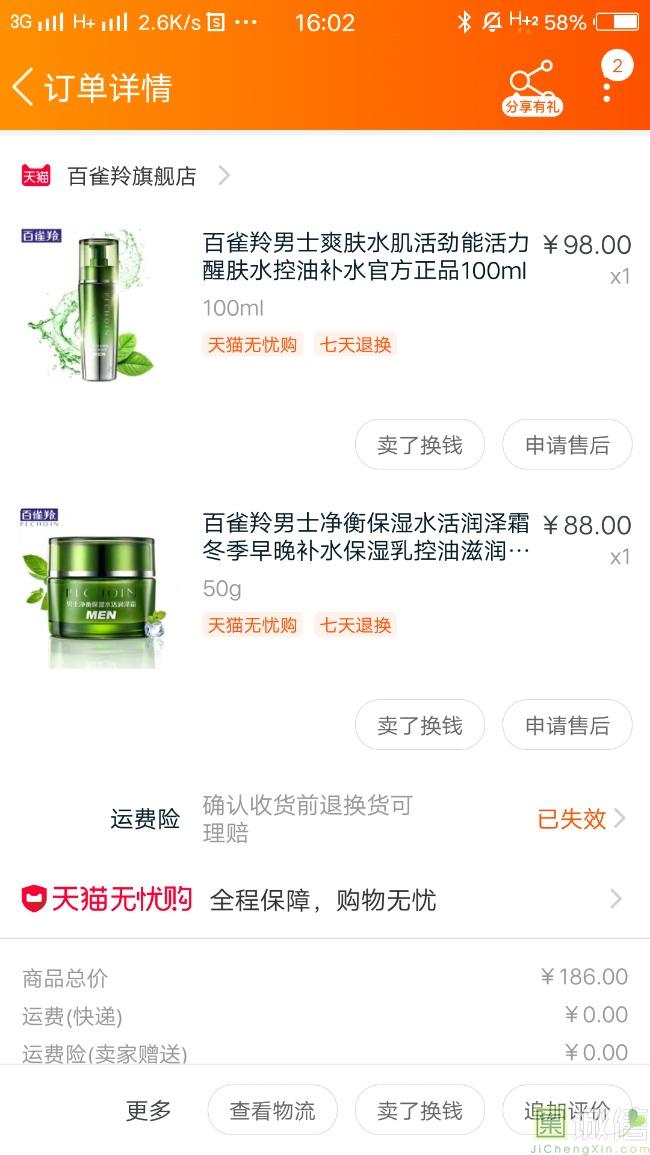
Task: Tap 卖了换钱 under the 爽肤水 item
Action: [419, 445]
